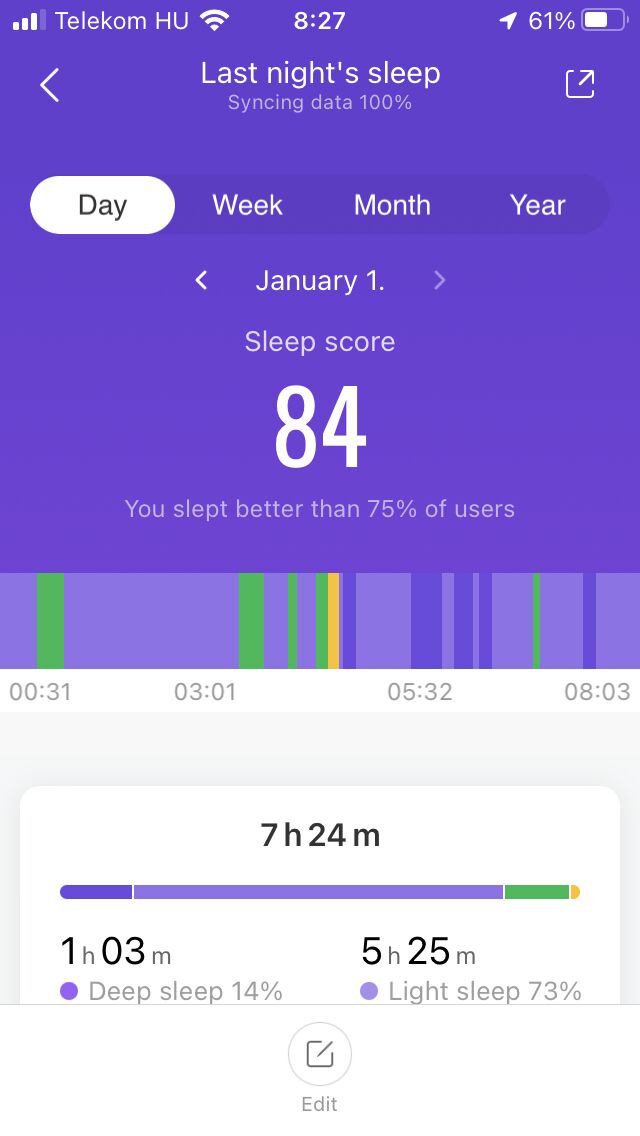This screenshot has height=1136, width=640.
Task: Select the Day view
Action: (x=102, y=205)
